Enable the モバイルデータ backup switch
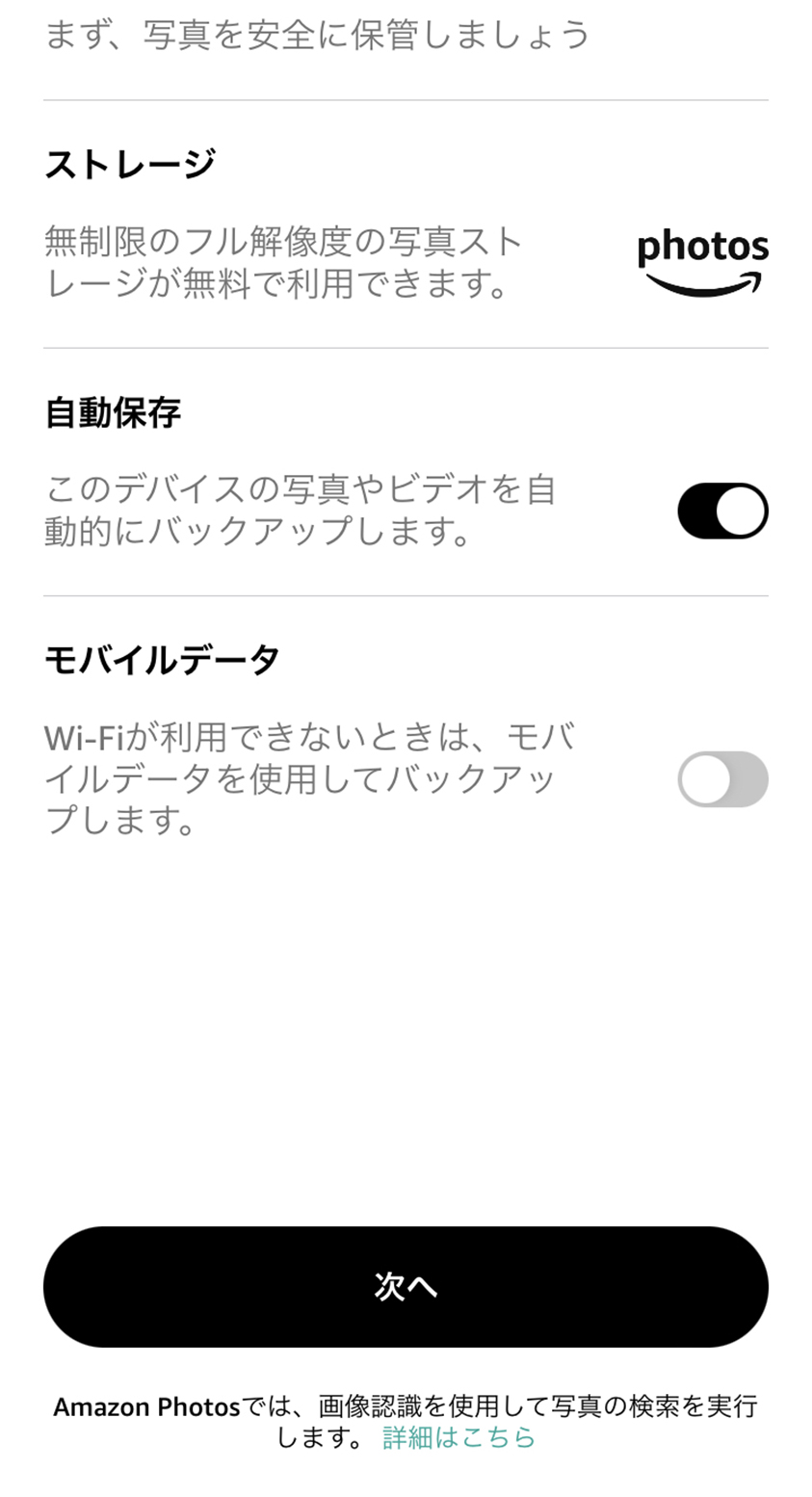The width and height of the screenshot is (812, 1497). [722, 779]
